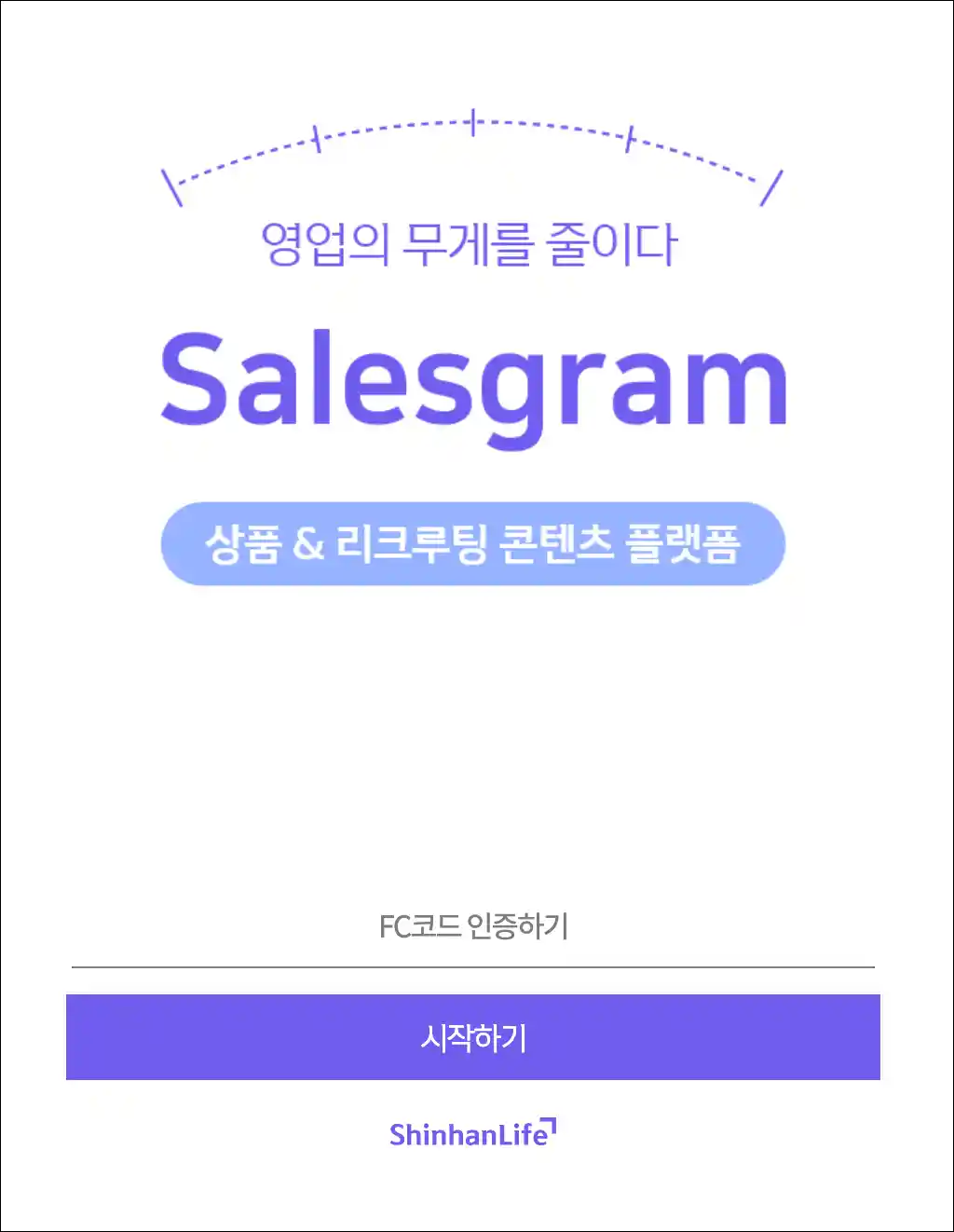Viewport: 954px width, 1232px height.
Task: Tap the 시작하기 button
Action: pos(473,1037)
